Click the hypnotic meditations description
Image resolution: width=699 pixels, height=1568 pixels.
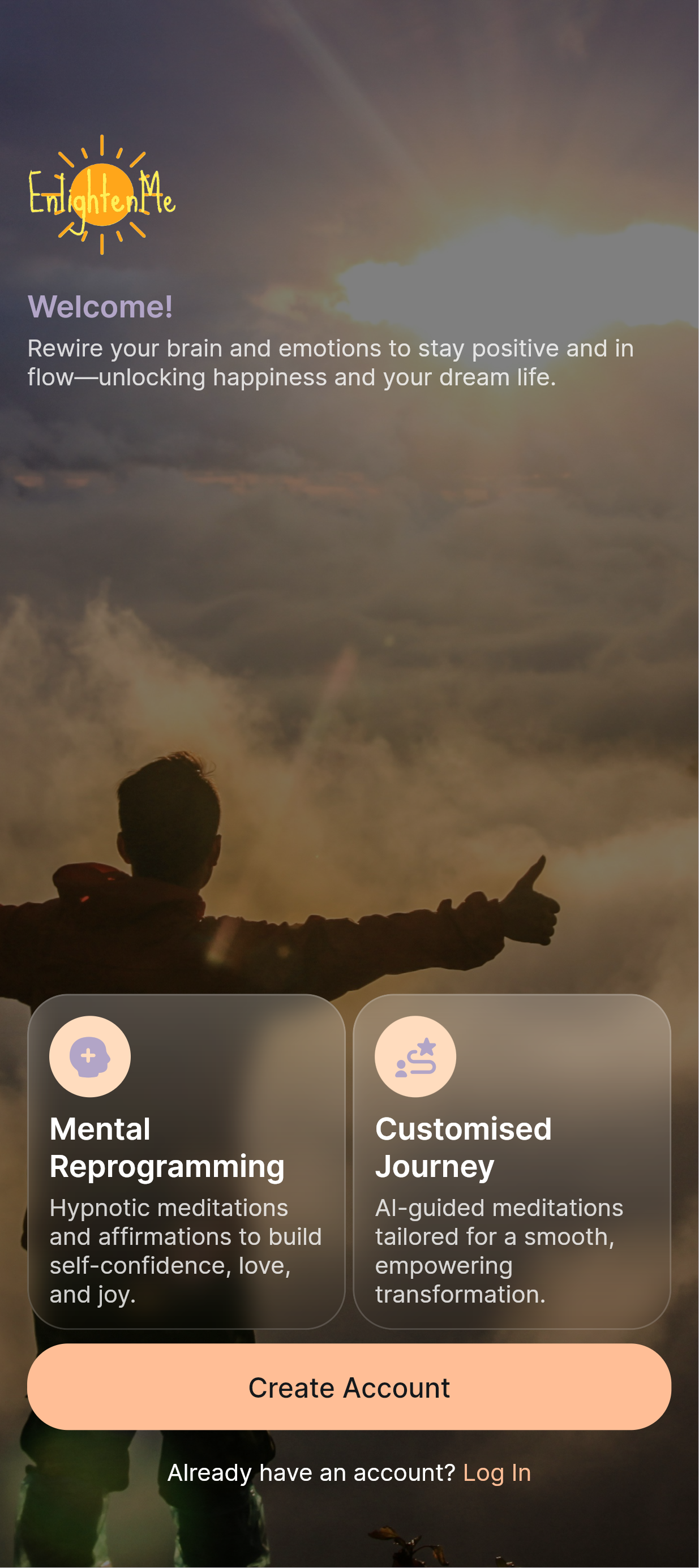(x=186, y=1251)
